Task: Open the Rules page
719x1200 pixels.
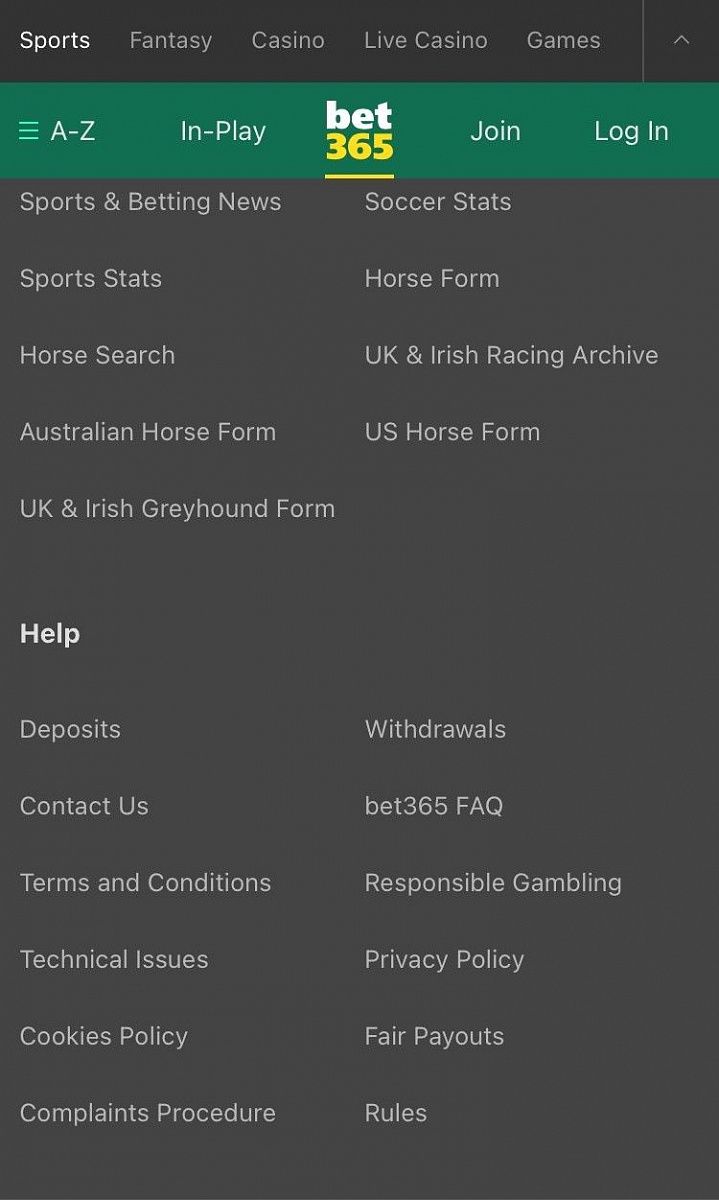Action: coord(395,1113)
